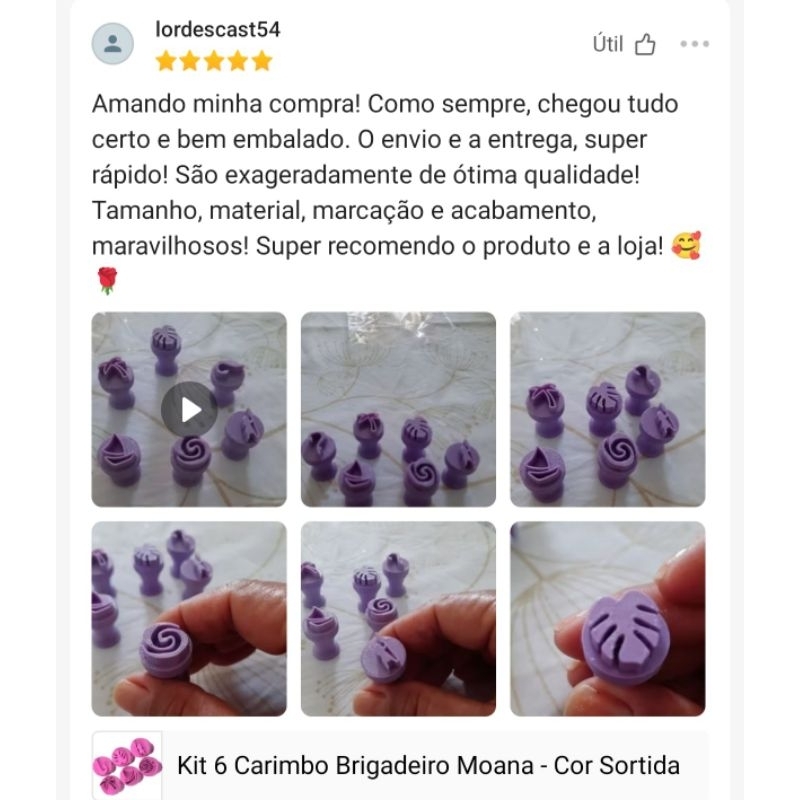Open the second review photo in top row
Screen dimensions: 800x800
[398, 409]
